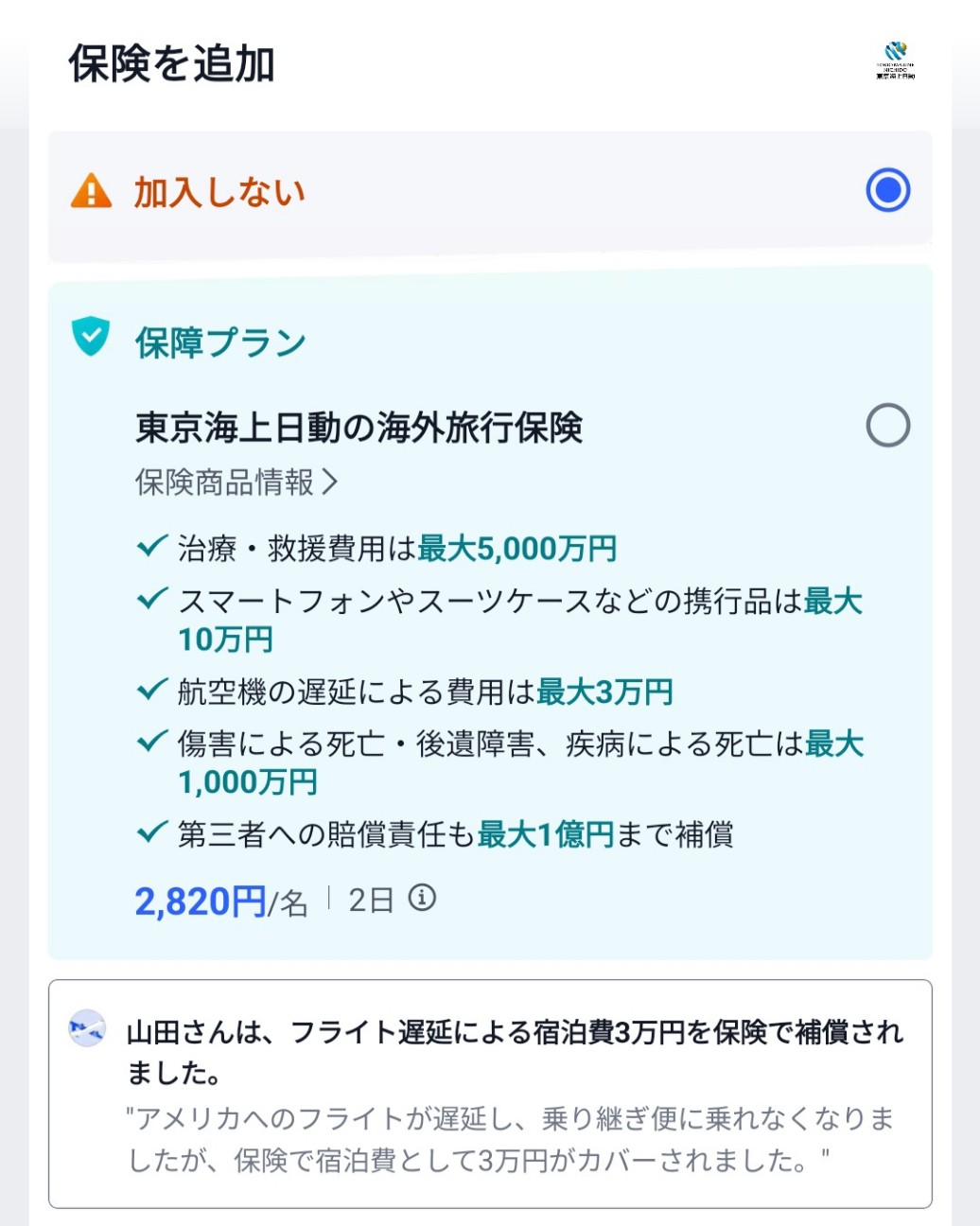980x1226 pixels.
Task: Select the 東京海上日動の海外旅行保険 radio button
Action: point(887,425)
